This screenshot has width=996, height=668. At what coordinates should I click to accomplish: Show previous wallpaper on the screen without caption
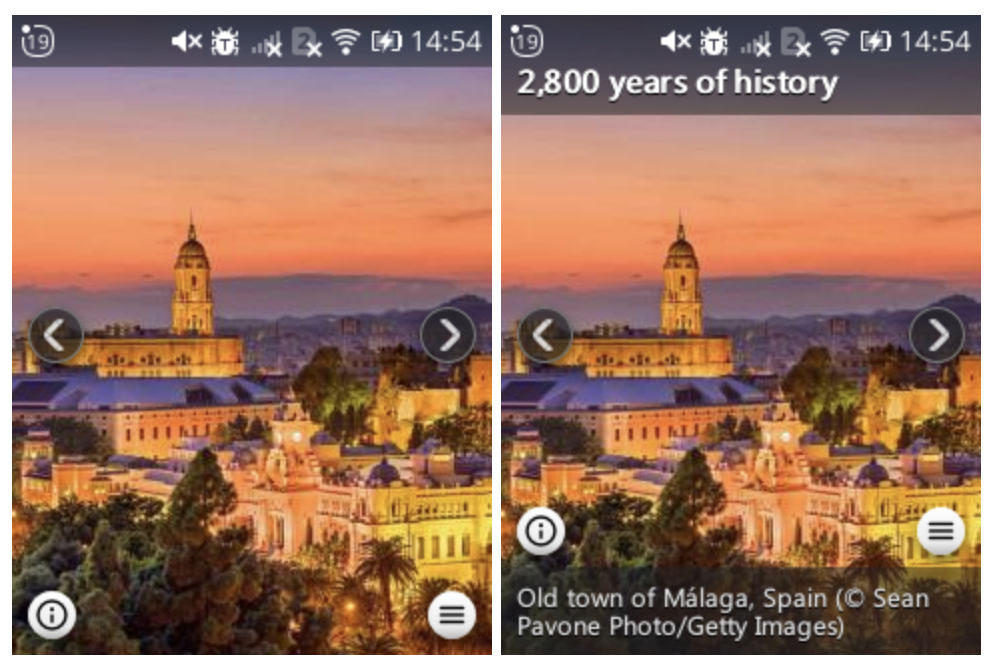click(56, 335)
